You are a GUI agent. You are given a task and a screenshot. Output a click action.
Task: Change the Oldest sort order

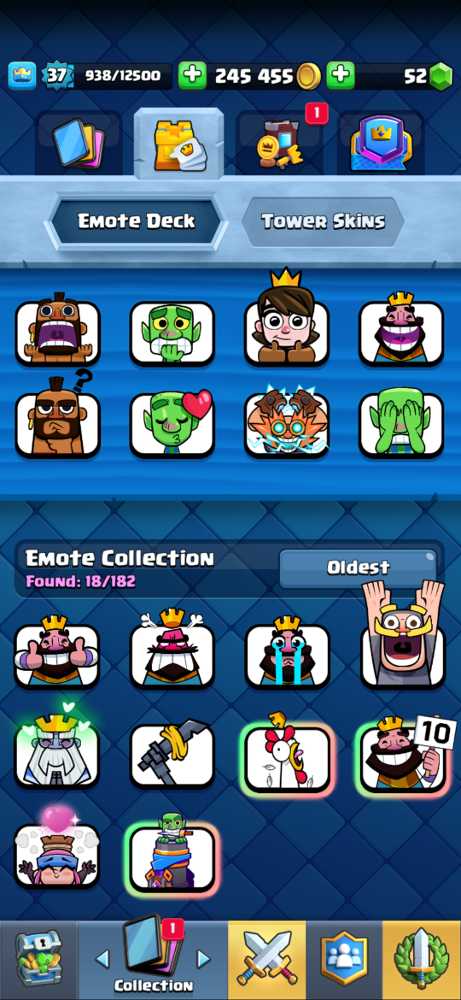pos(358,567)
